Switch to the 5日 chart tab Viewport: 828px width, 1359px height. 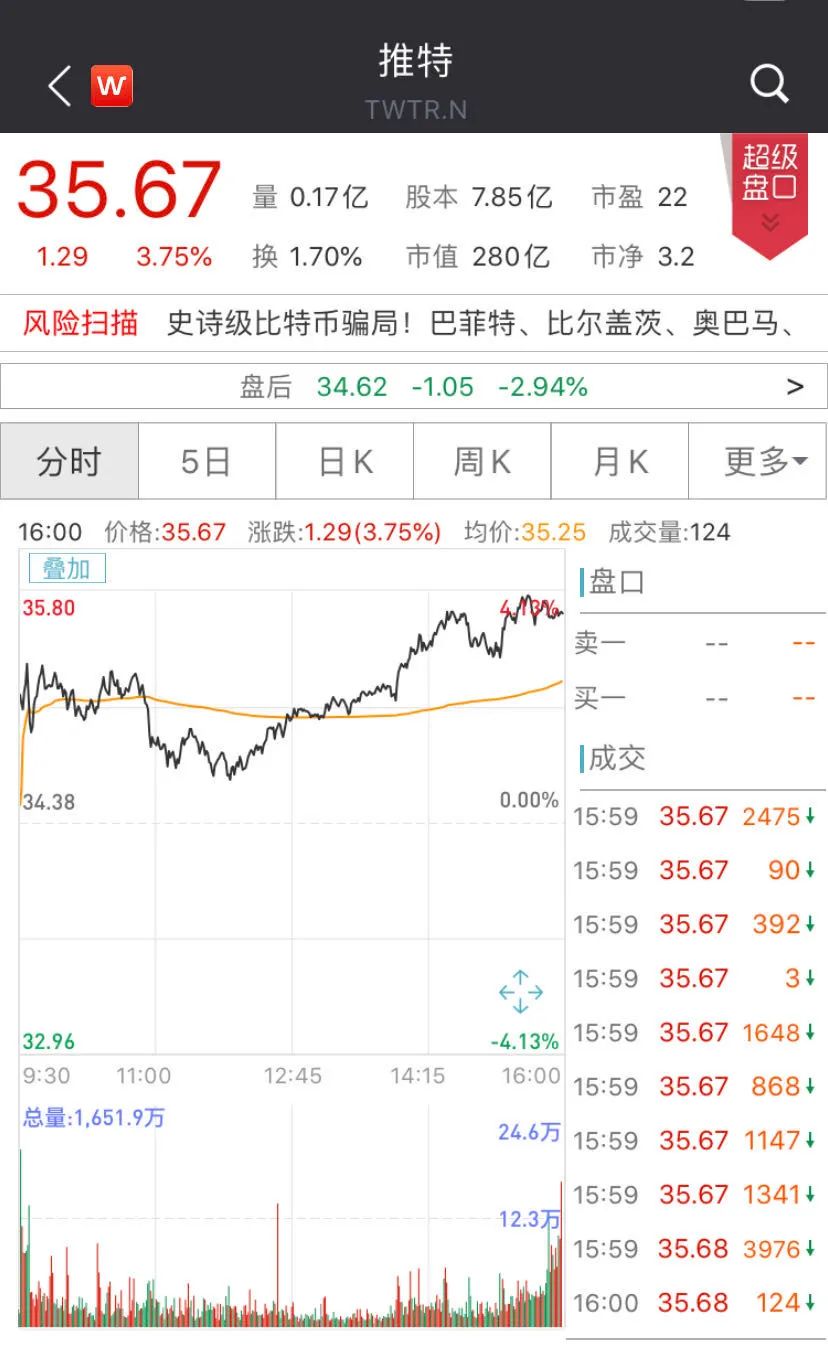tap(206, 461)
